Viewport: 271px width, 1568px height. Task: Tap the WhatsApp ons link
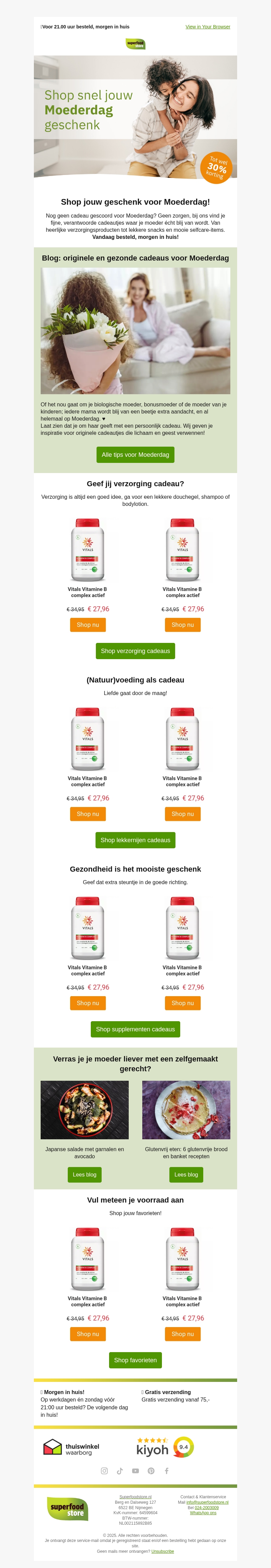tap(203, 1513)
